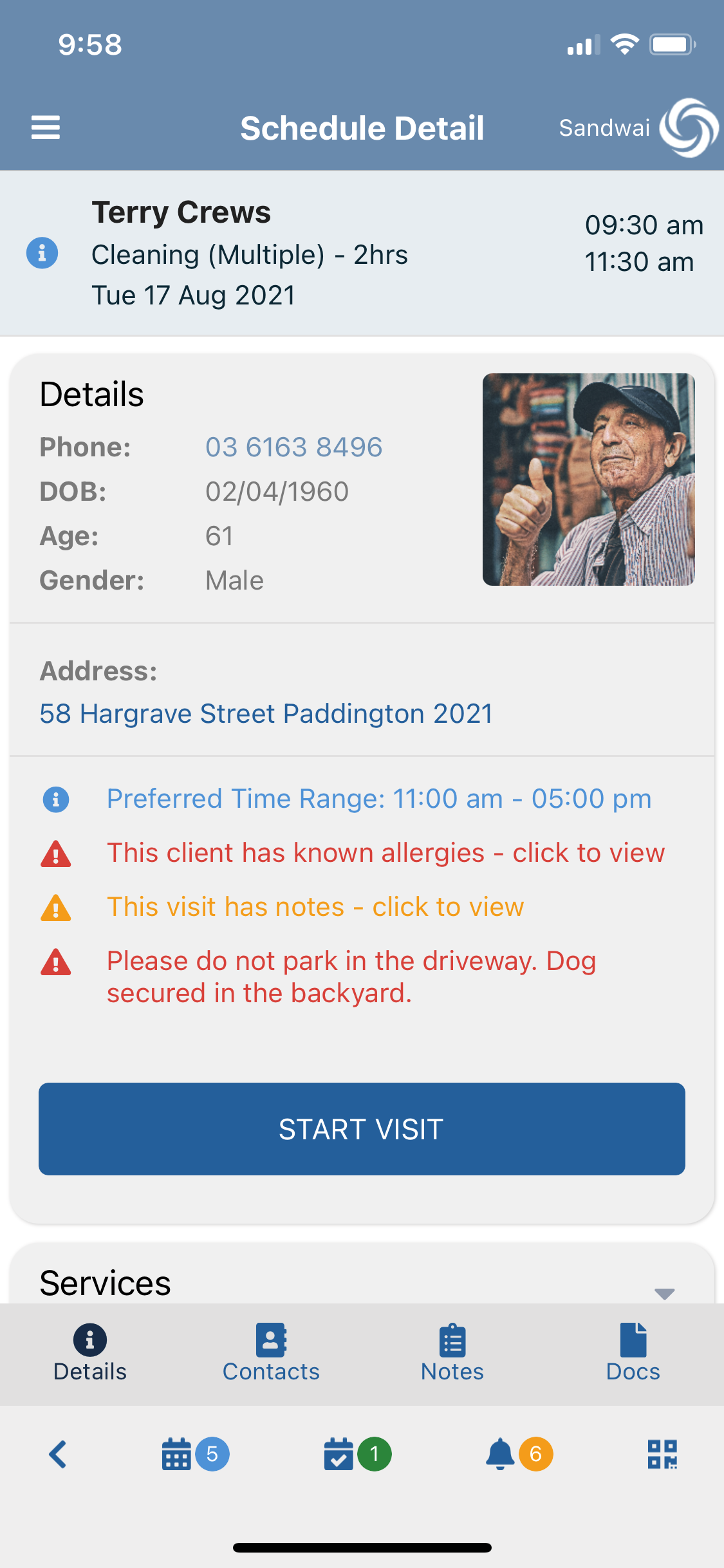Call phone number 03 6163 8496
The height and width of the screenshot is (1568, 724).
coord(294,447)
